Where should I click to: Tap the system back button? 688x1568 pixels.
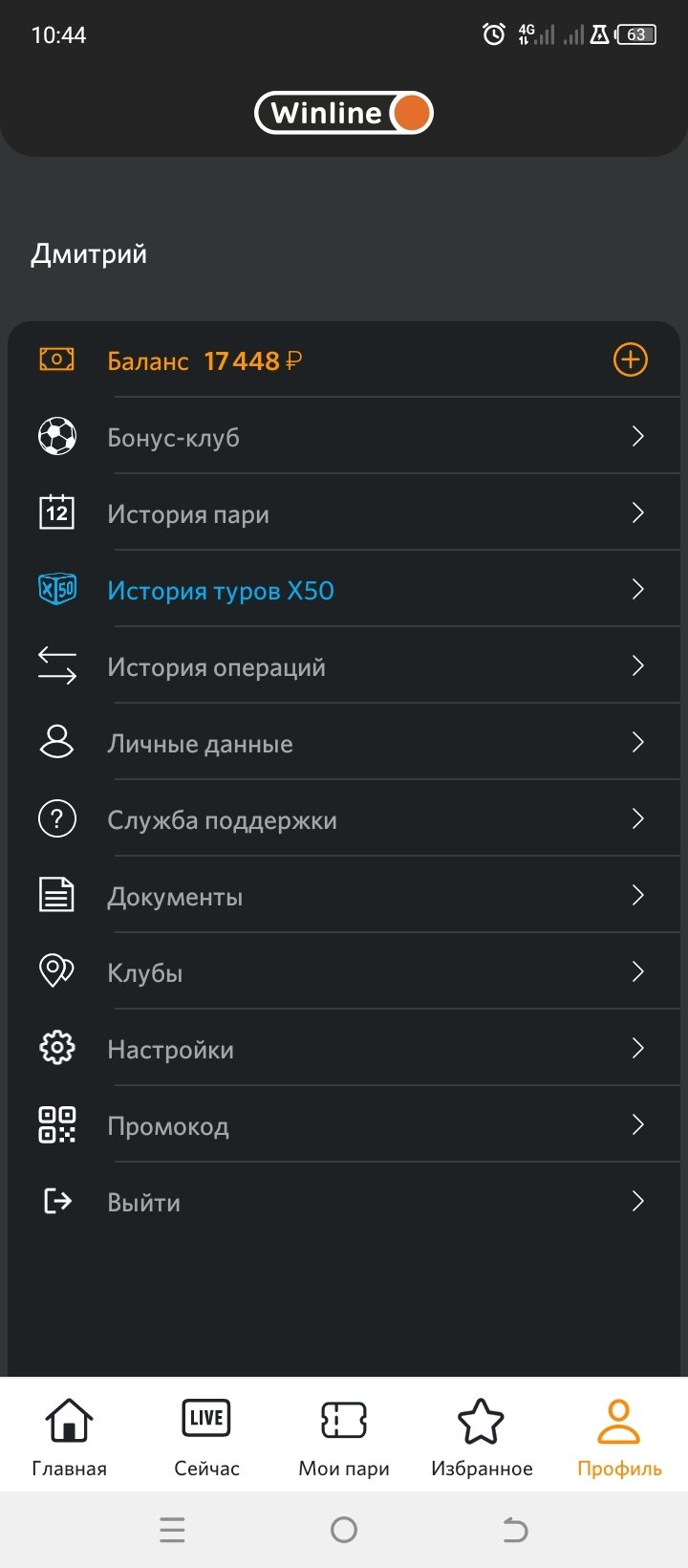(x=515, y=1530)
